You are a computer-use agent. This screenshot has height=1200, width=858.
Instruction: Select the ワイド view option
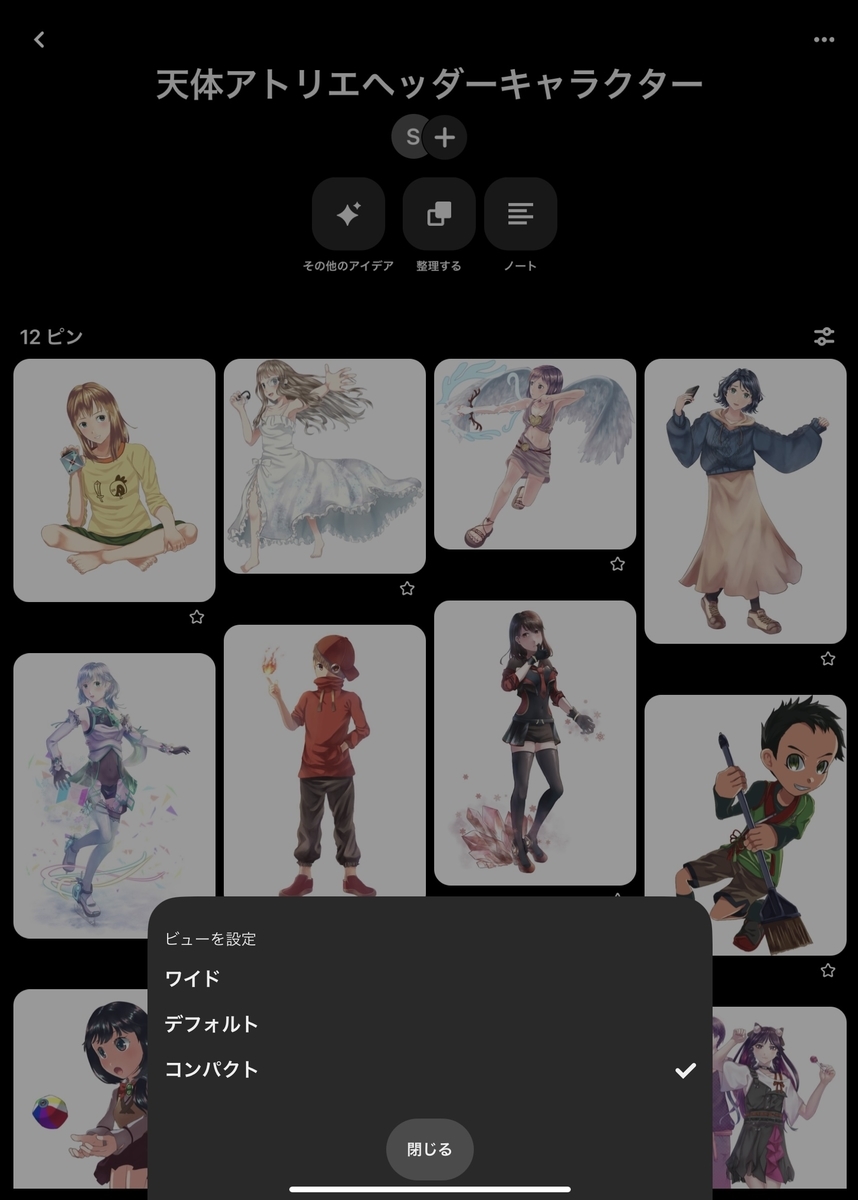tap(193, 978)
